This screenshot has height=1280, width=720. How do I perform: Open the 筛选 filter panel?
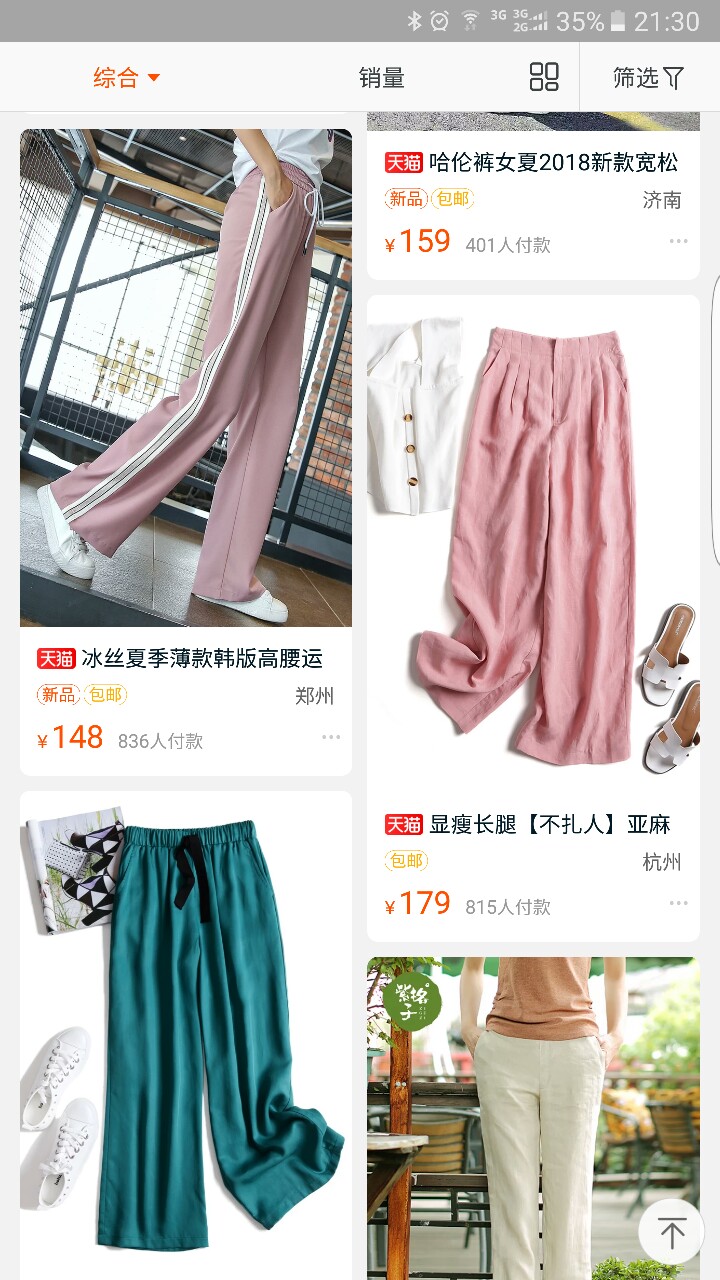(648, 77)
